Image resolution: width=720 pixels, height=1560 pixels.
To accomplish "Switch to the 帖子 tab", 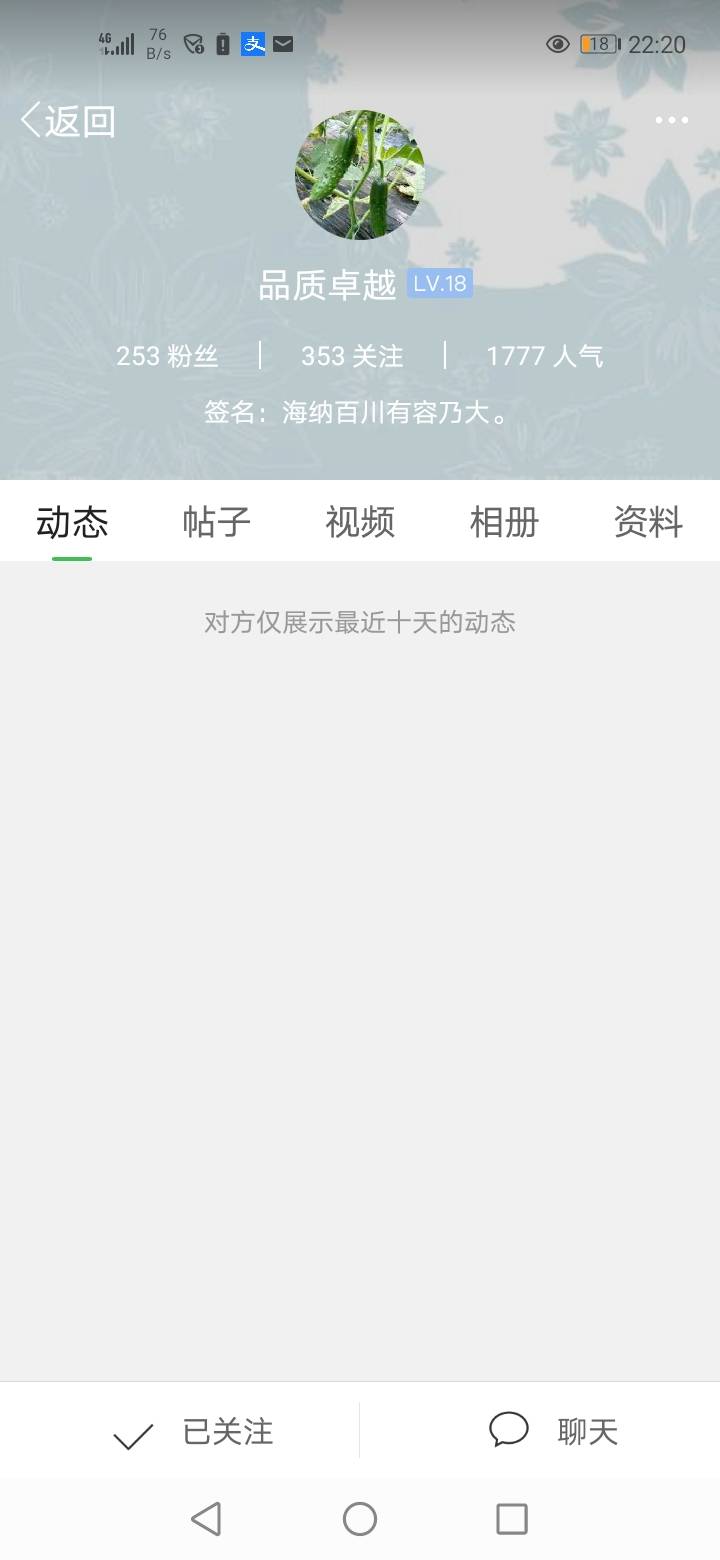I will point(216,522).
